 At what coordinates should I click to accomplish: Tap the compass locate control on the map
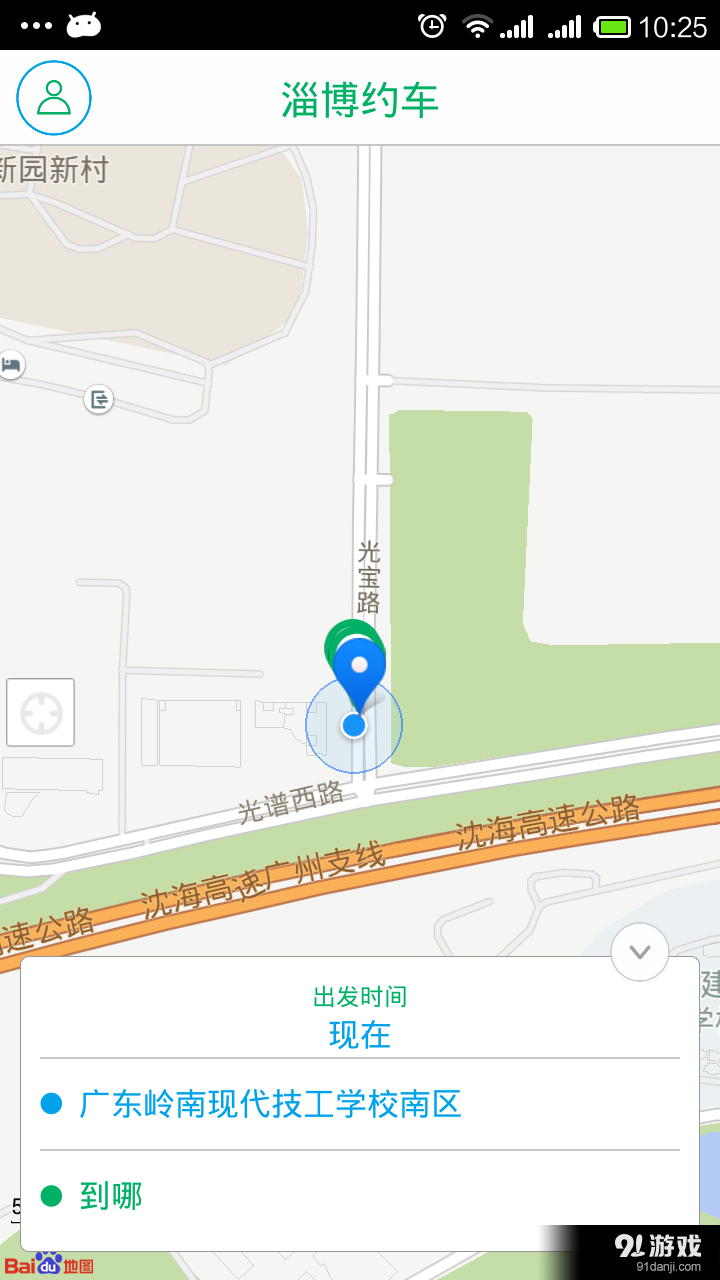click(x=40, y=712)
